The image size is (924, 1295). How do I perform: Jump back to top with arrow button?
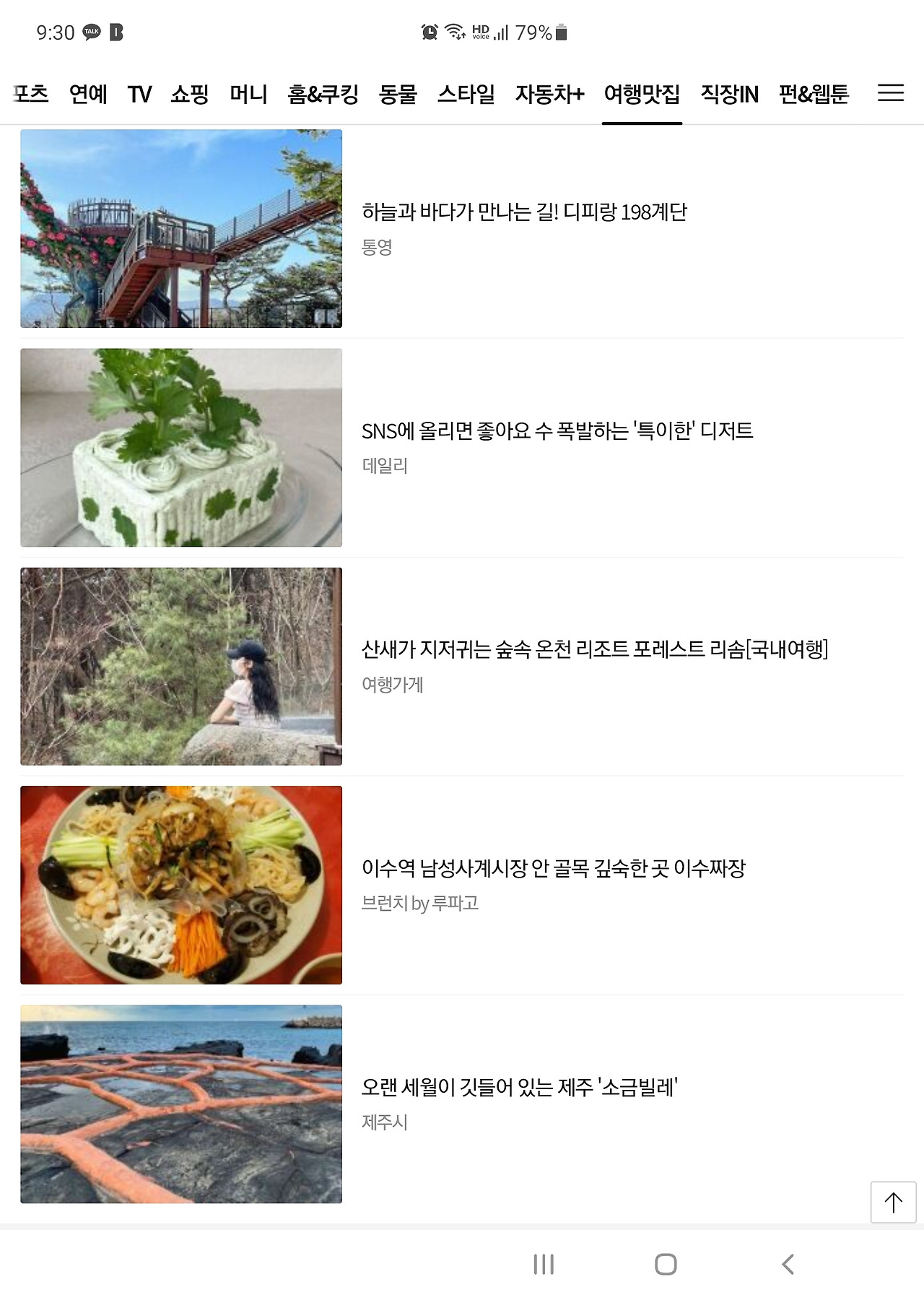[893, 1202]
